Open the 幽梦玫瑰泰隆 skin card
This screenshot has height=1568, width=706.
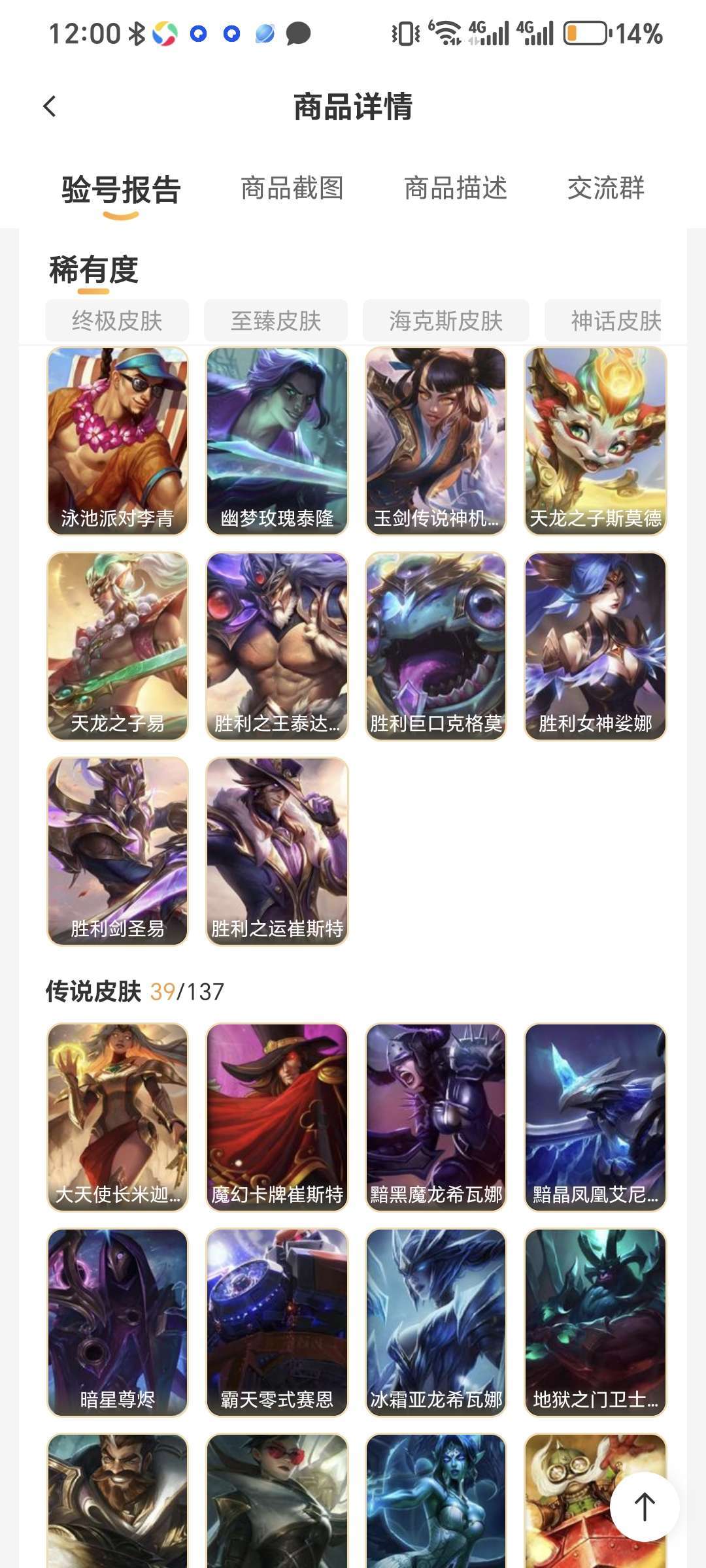[277, 441]
